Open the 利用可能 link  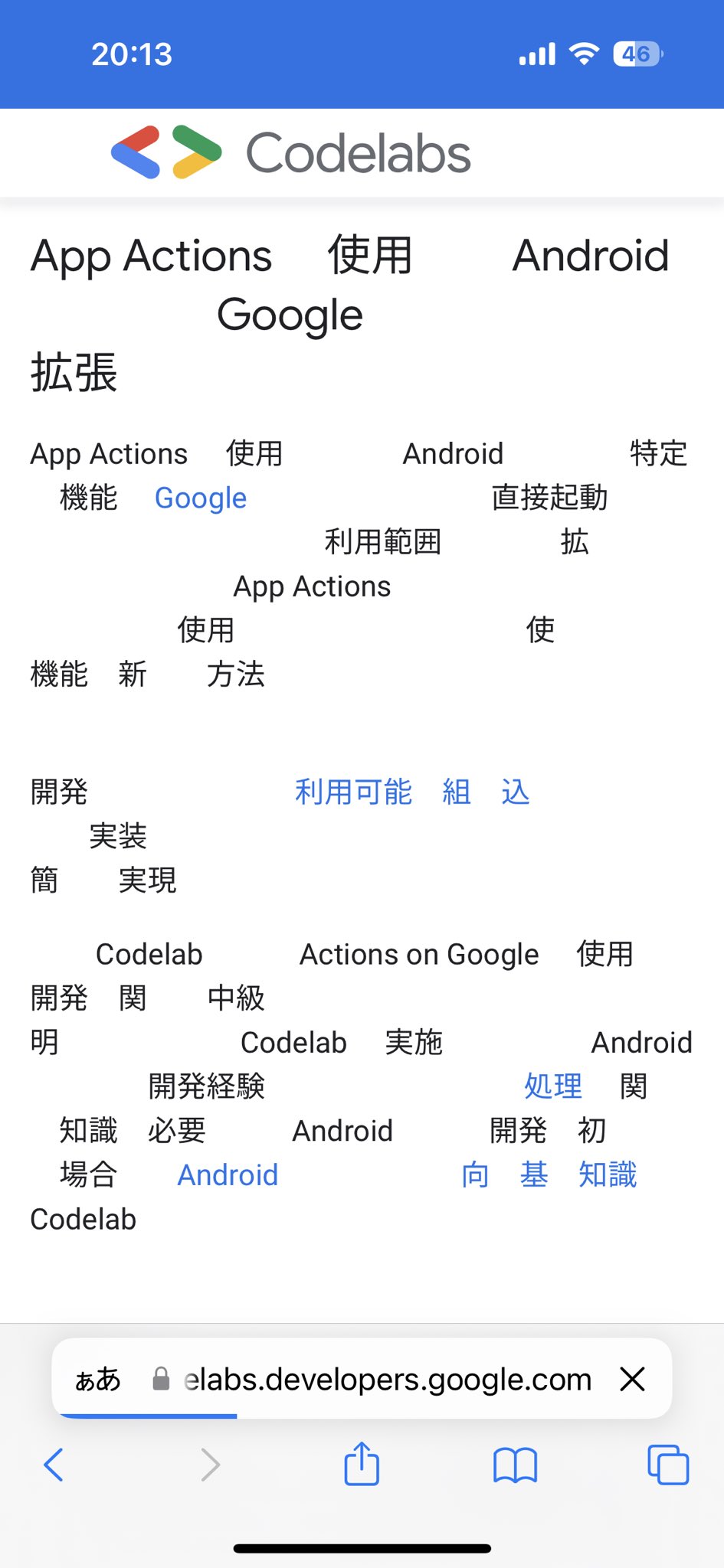click(353, 792)
